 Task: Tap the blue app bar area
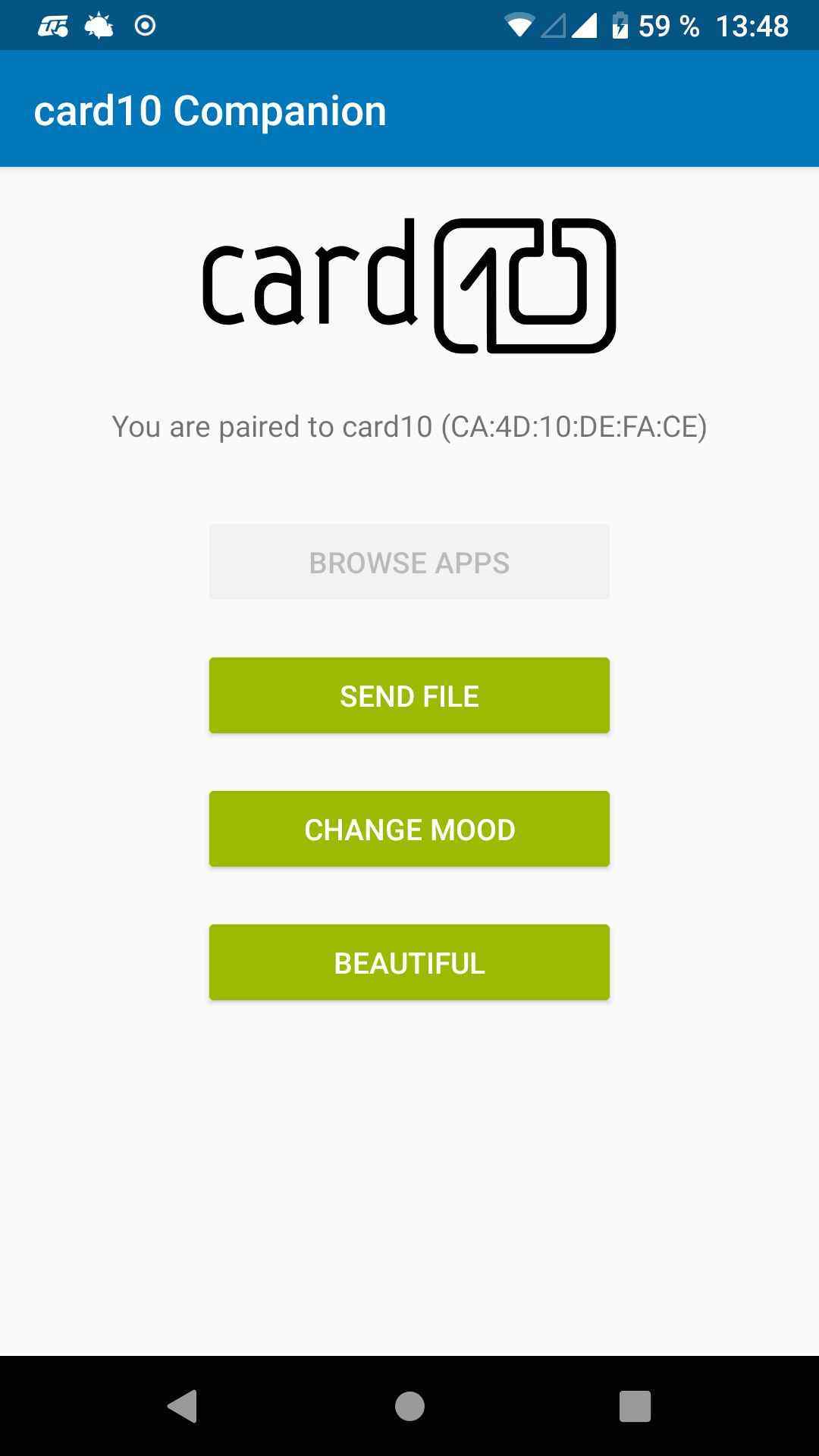click(x=607, y=109)
